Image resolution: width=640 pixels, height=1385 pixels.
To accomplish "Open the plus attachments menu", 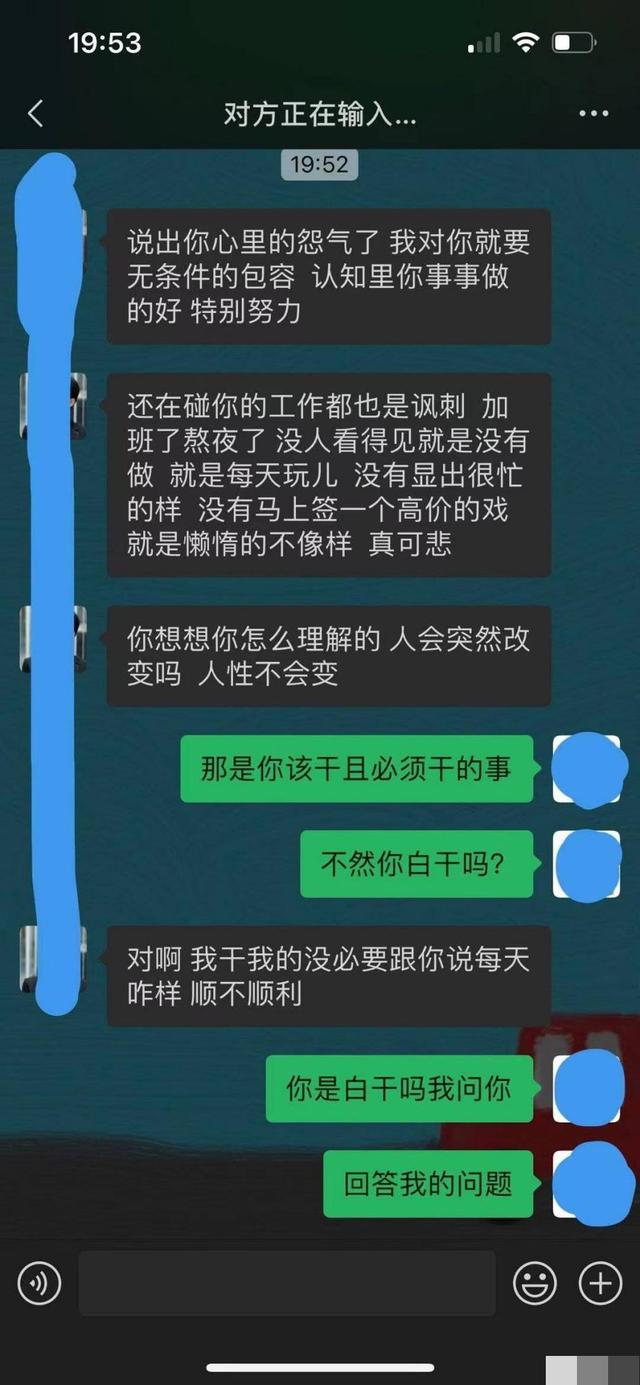I will pyautogui.click(x=600, y=1283).
